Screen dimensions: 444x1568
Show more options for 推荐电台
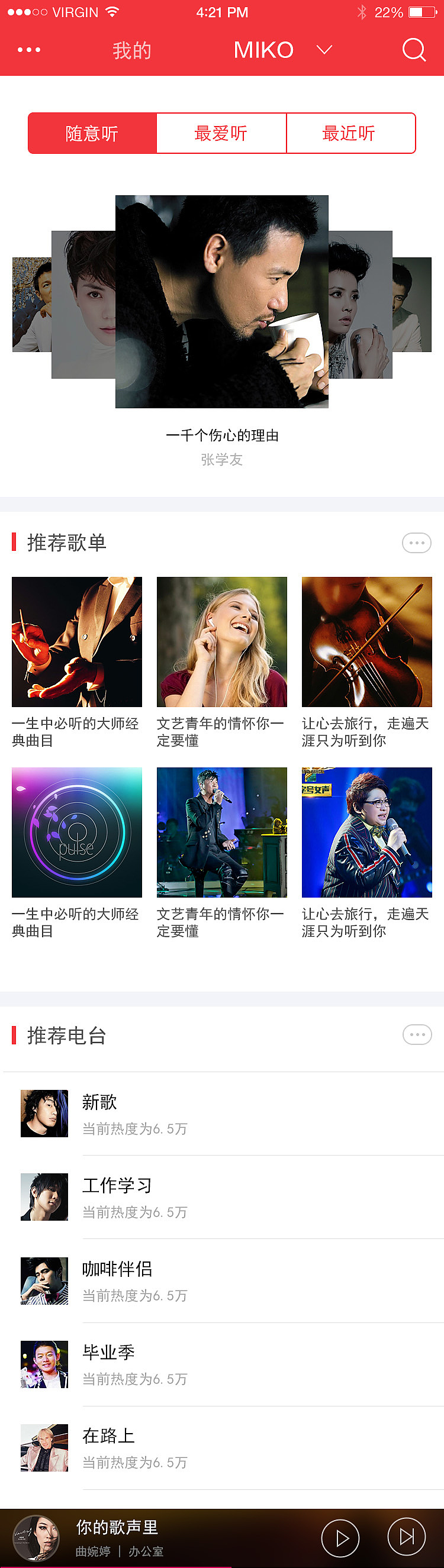[417, 1034]
